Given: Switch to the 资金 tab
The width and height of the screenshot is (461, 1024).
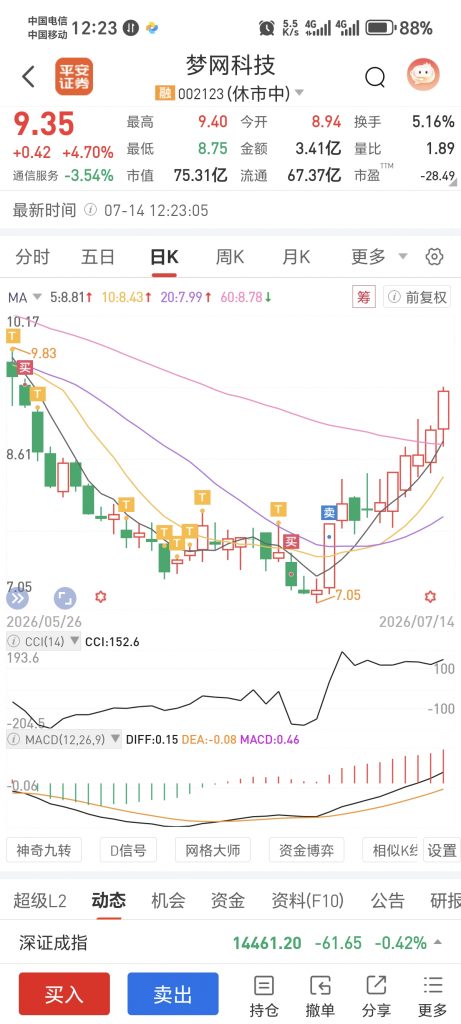Looking at the screenshot, I should tap(228, 901).
